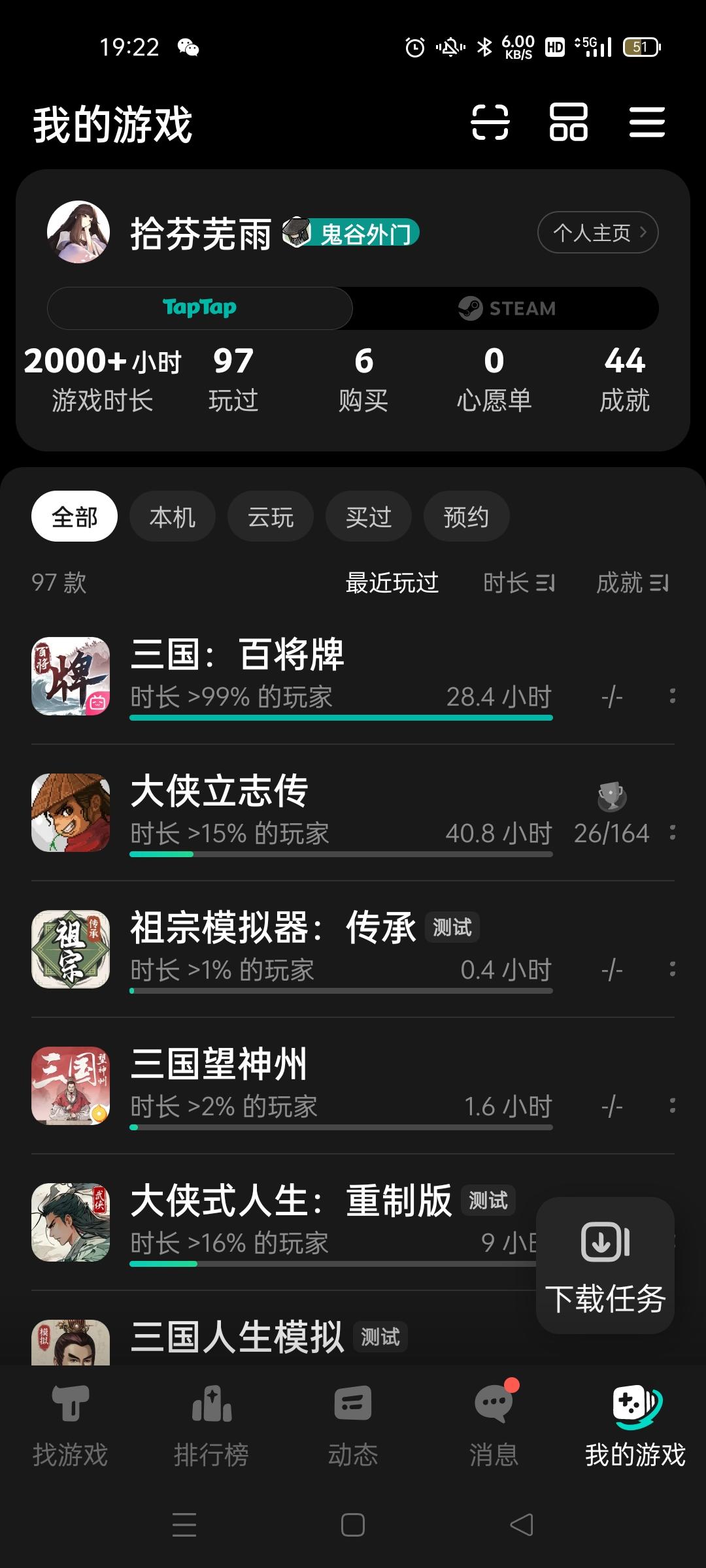The width and height of the screenshot is (706, 1568).
Task: Open the sort by 时长 dropdown
Action: (520, 583)
